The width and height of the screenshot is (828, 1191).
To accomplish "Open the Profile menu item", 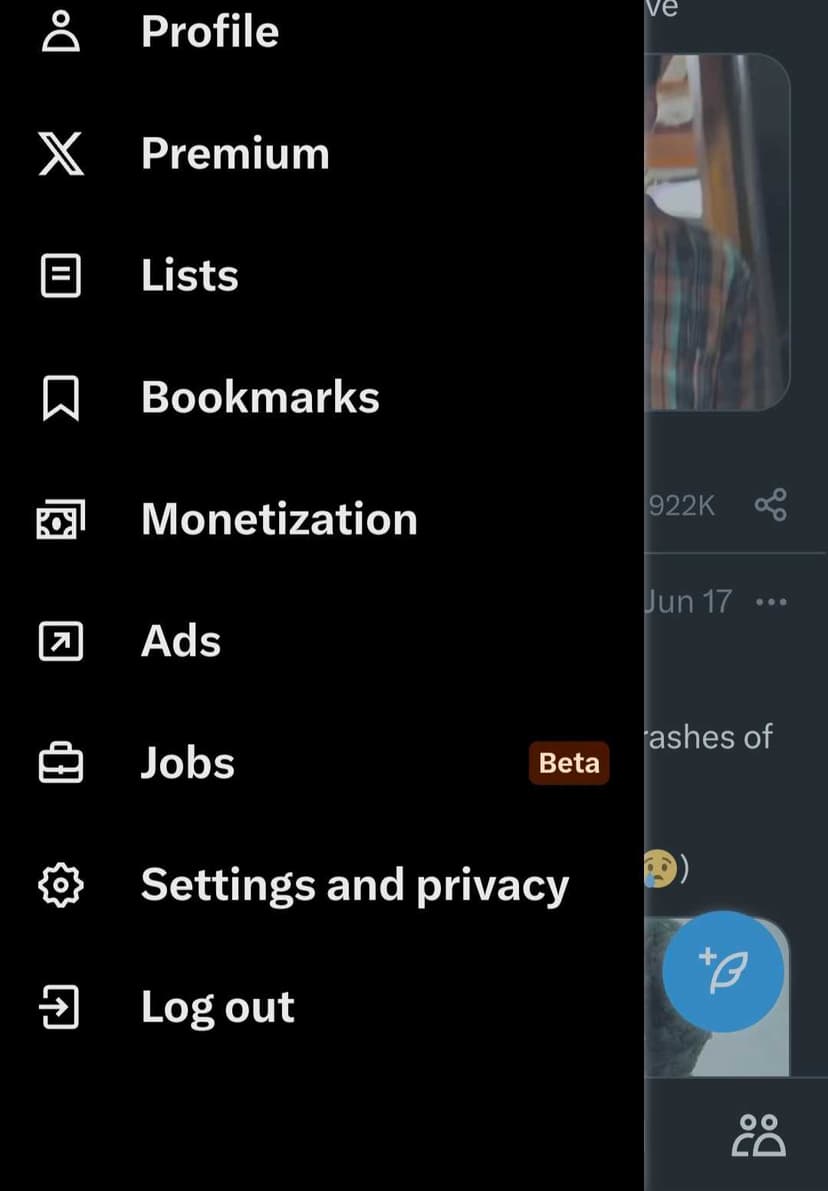I will click(x=209, y=32).
